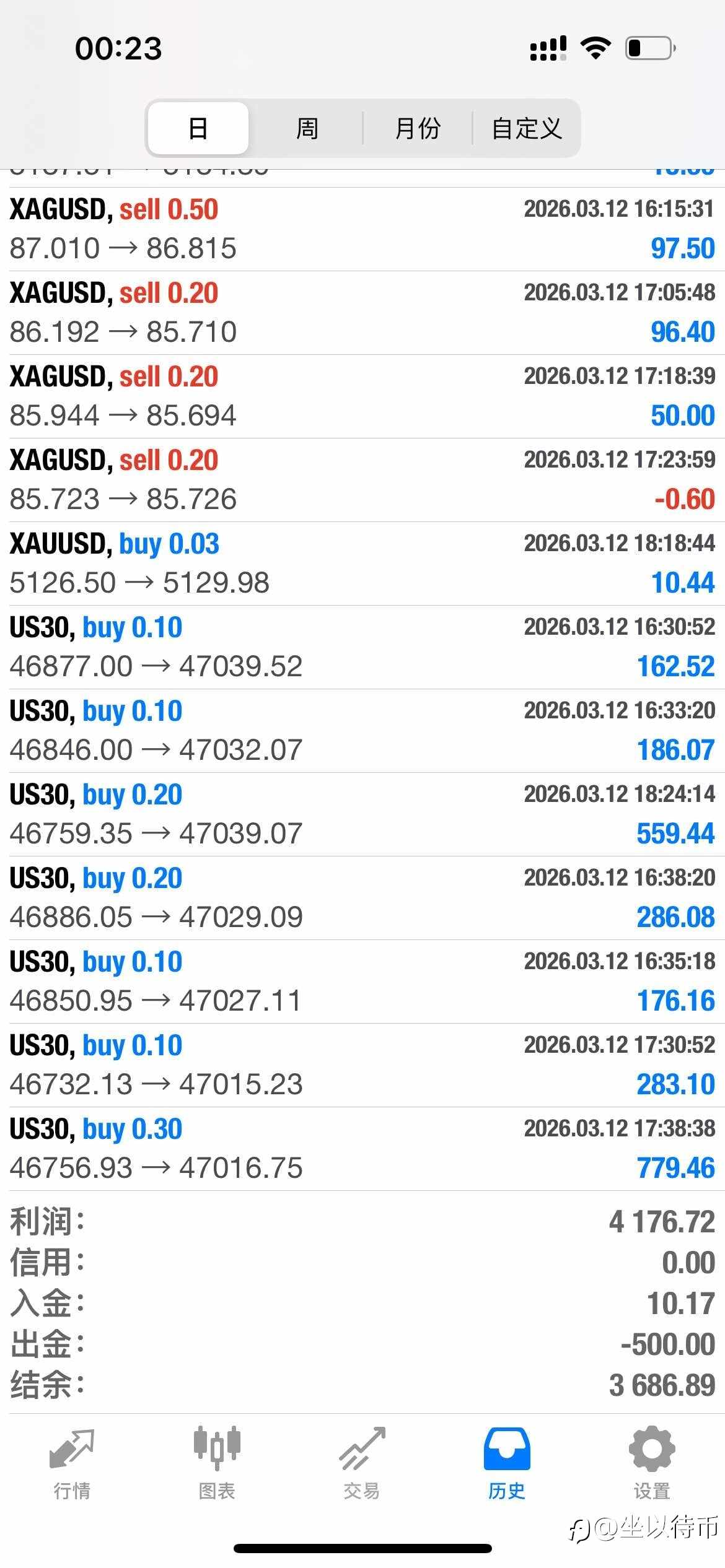Expand the US30 trade closed at 16:30:52
This screenshot has width=725, height=1568.
[362, 647]
